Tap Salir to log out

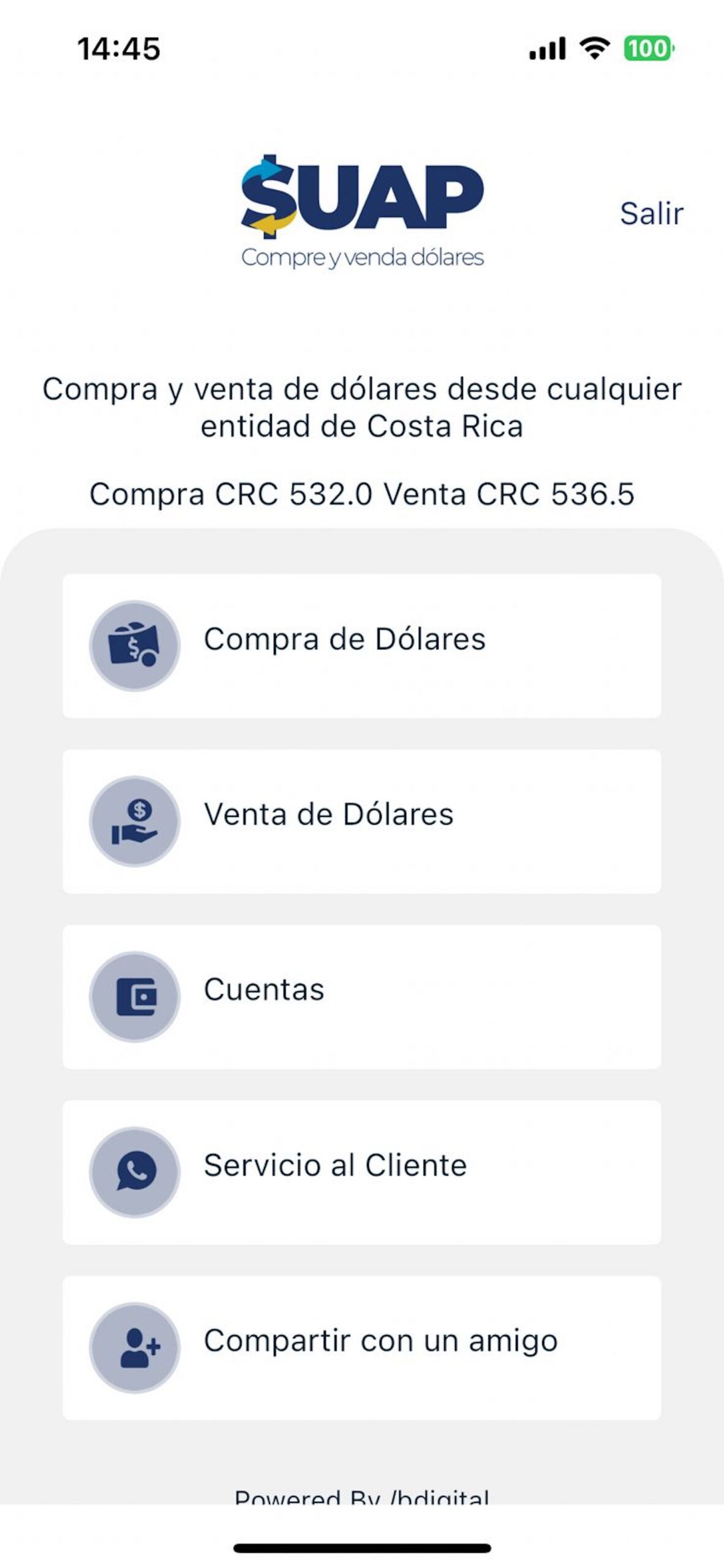coord(651,214)
